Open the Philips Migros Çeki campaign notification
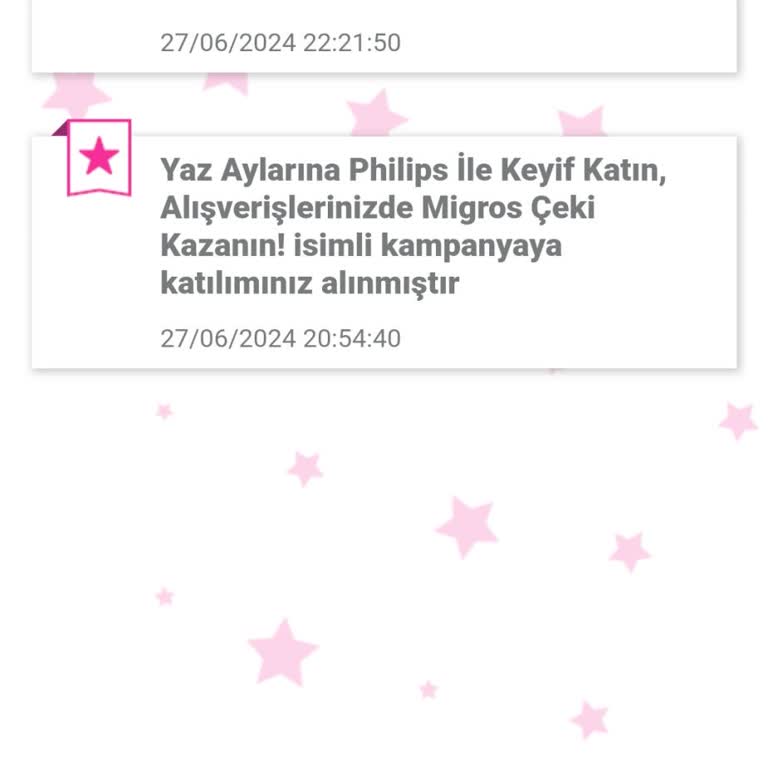 (x=412, y=228)
